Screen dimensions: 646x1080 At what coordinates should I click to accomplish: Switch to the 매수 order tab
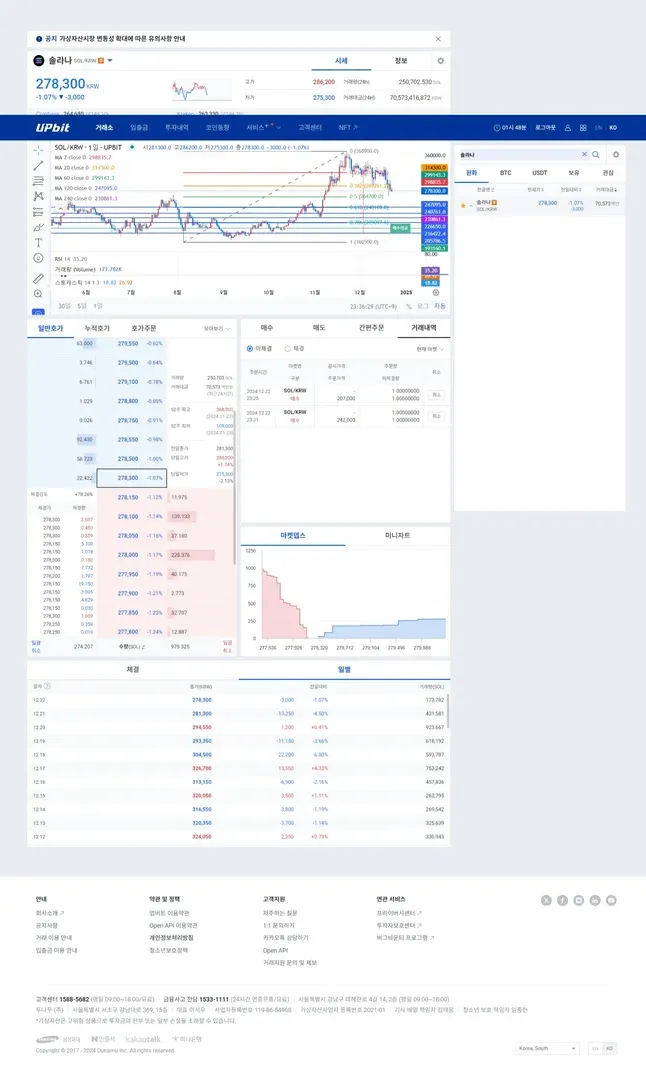point(267,327)
